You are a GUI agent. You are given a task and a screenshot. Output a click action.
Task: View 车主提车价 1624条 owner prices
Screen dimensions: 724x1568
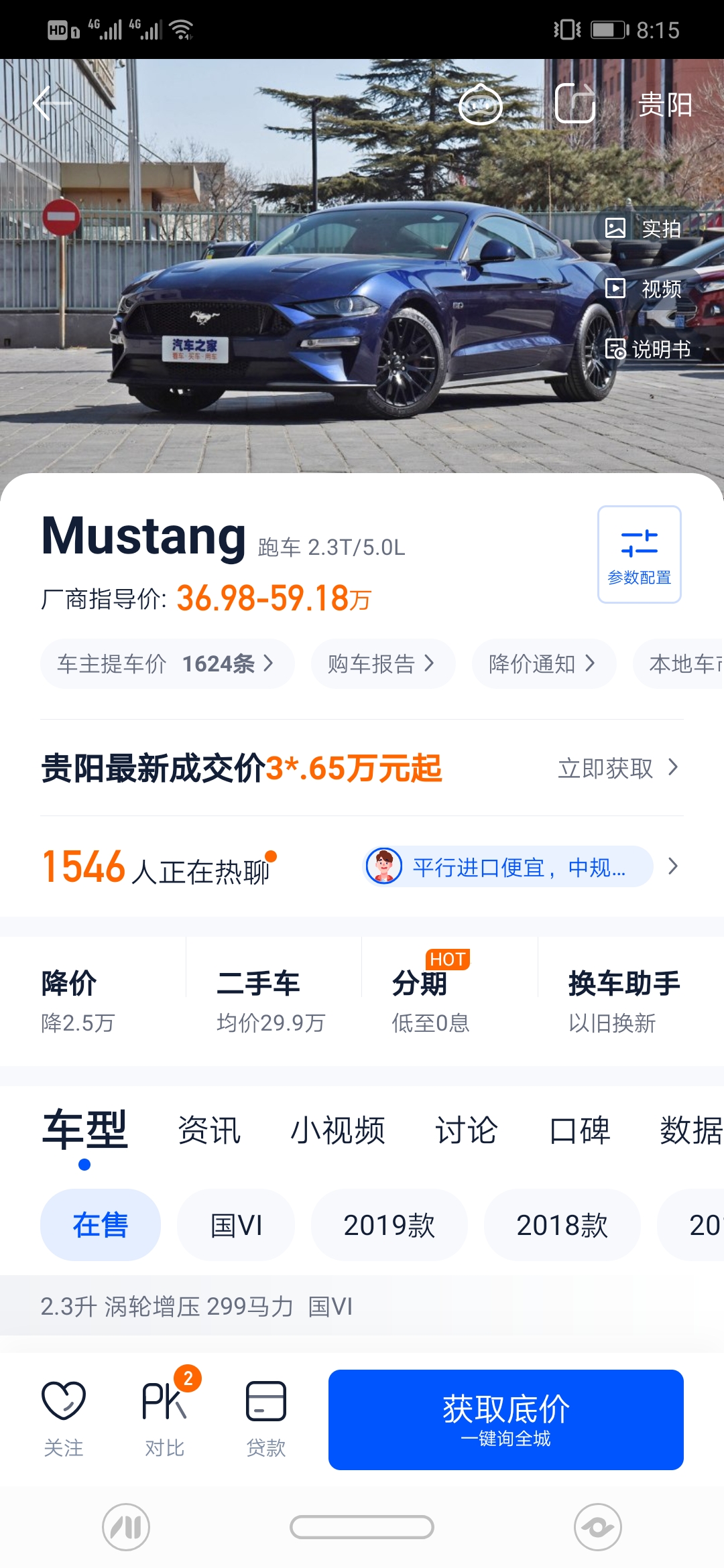(x=167, y=663)
